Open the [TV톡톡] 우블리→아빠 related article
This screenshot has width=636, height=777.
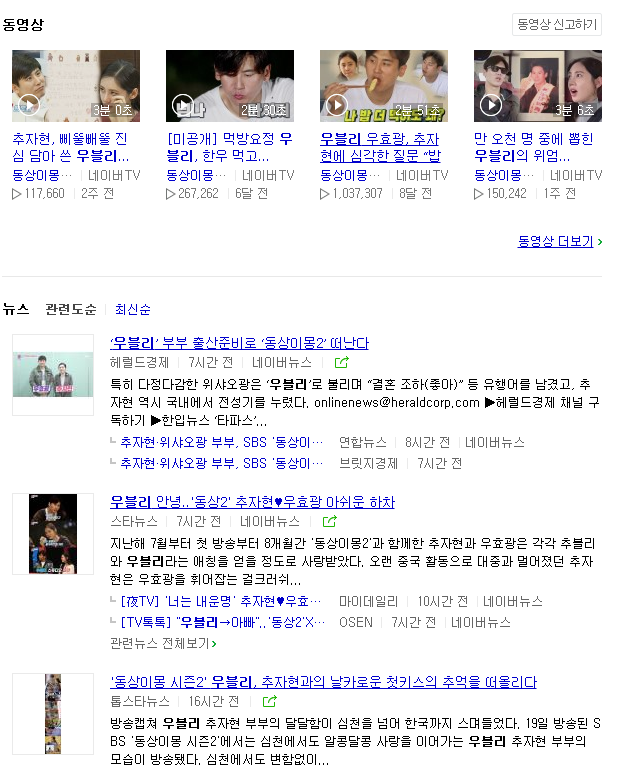pyautogui.click(x=221, y=622)
